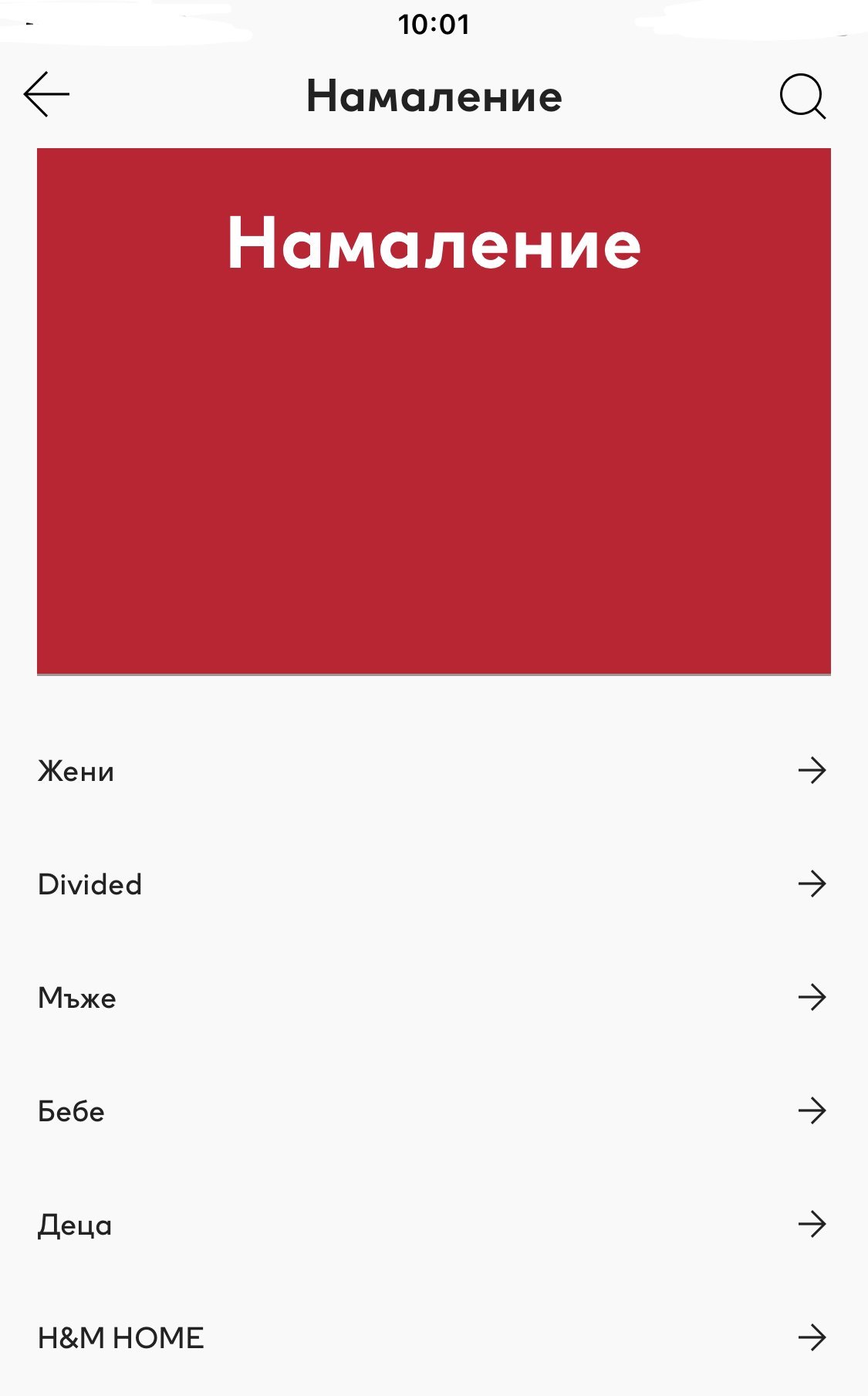The height and width of the screenshot is (1396, 868).
Task: Open the Жени sale category
Action: click(x=432, y=771)
